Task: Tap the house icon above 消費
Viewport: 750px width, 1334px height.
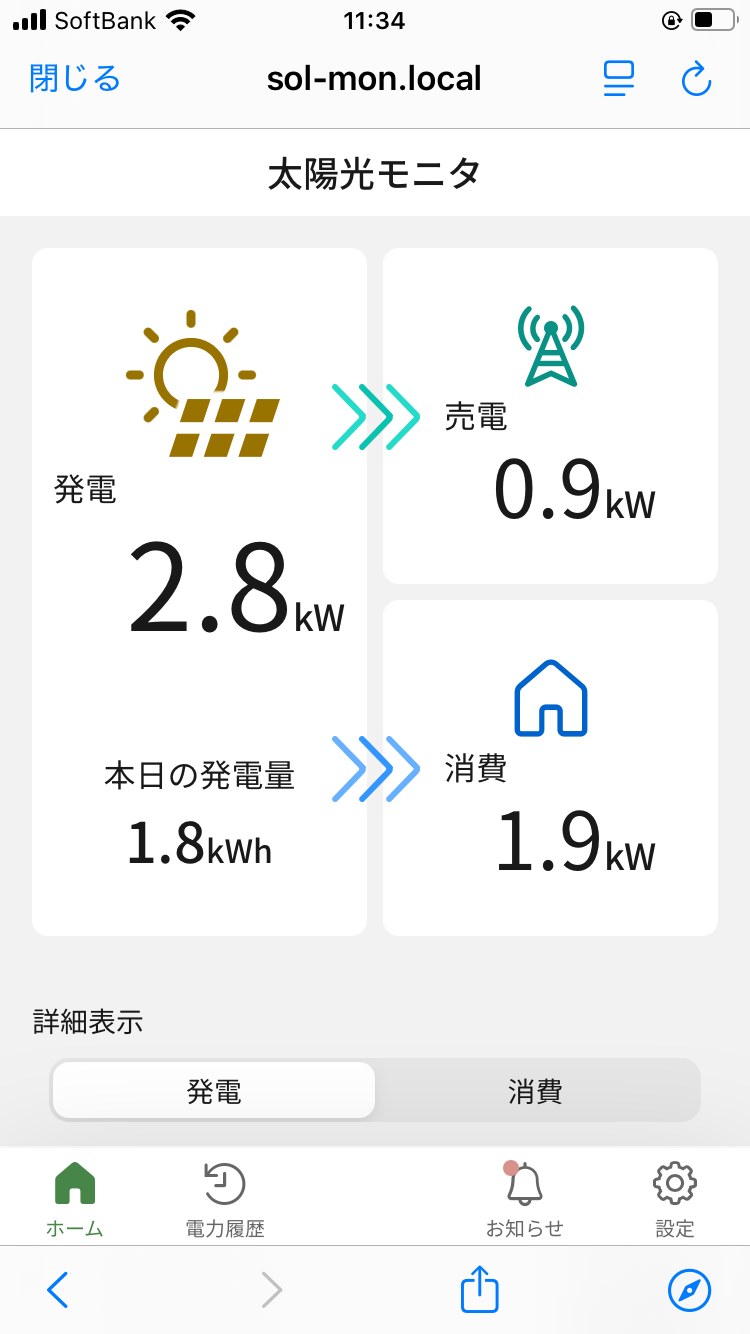Action: 549,698
